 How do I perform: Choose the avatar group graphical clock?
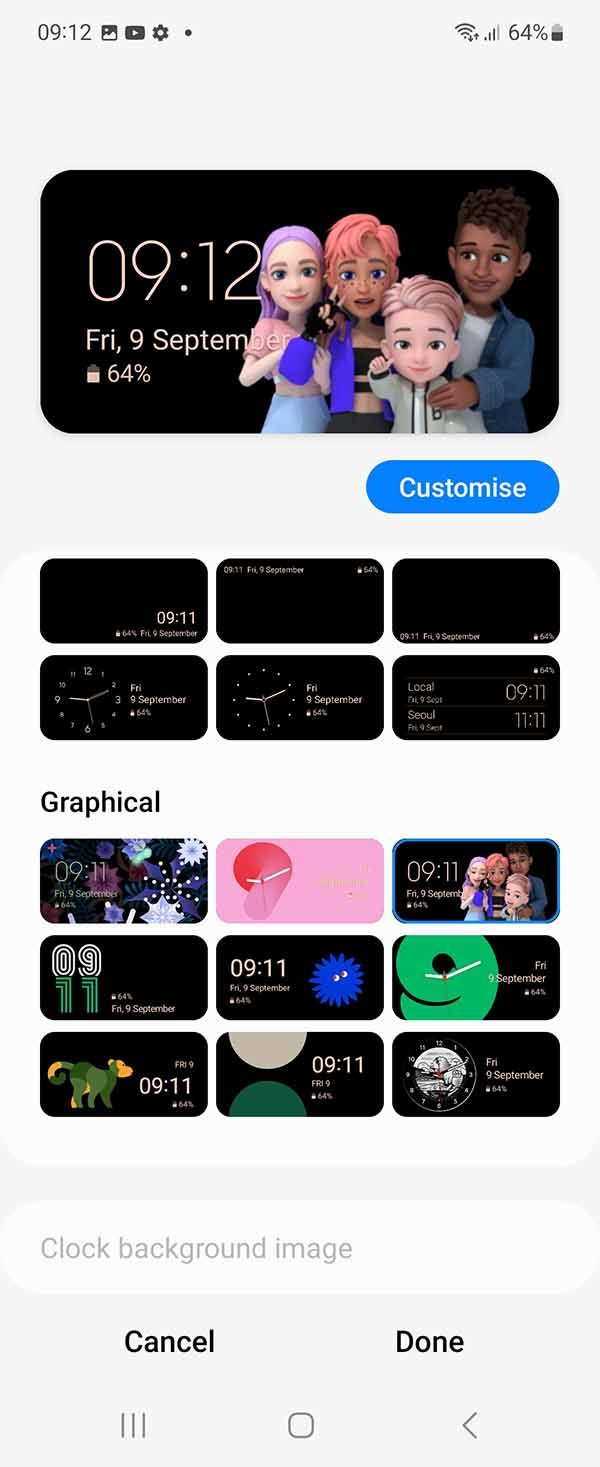[476, 880]
